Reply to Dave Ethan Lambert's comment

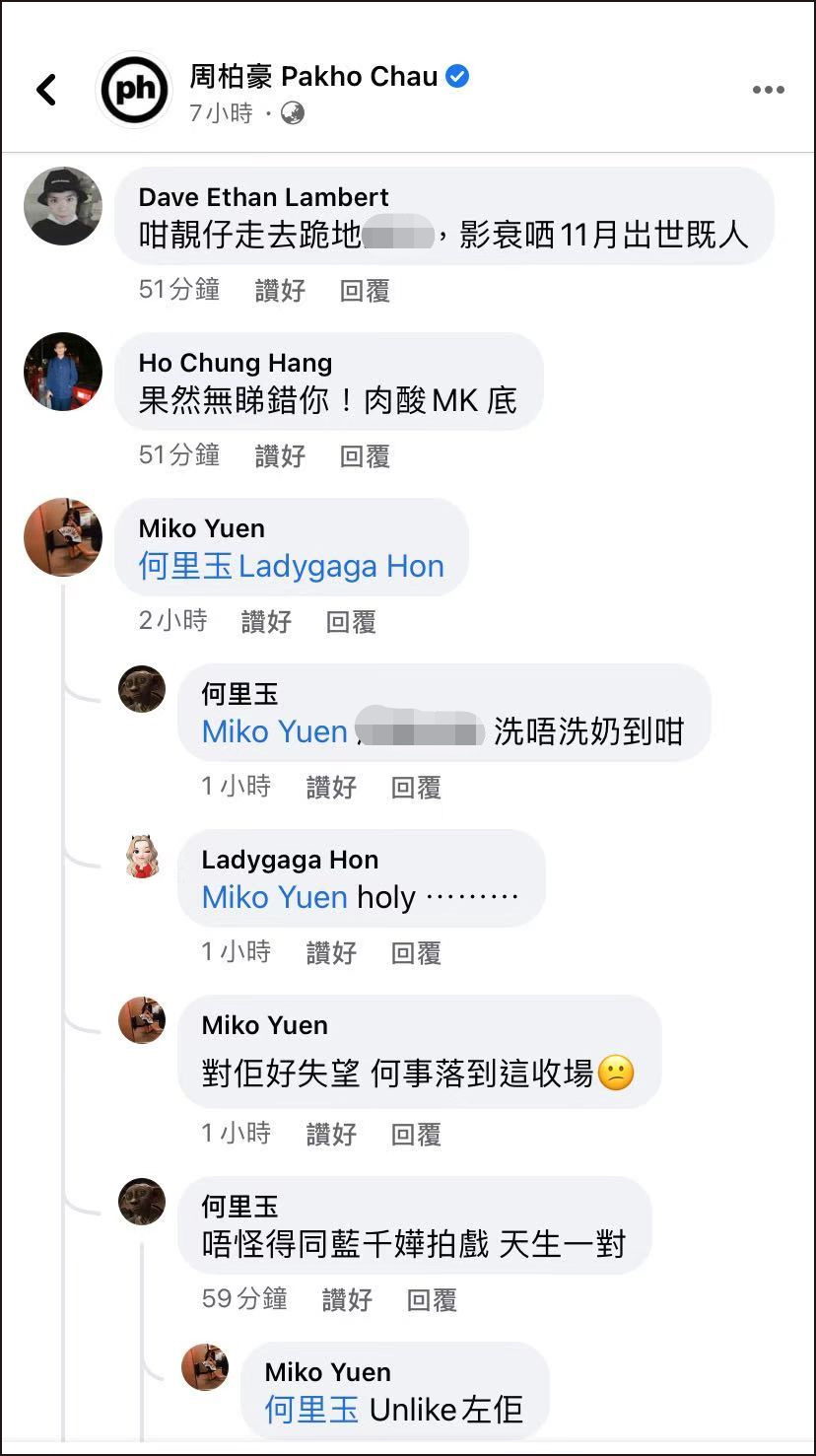click(x=365, y=290)
